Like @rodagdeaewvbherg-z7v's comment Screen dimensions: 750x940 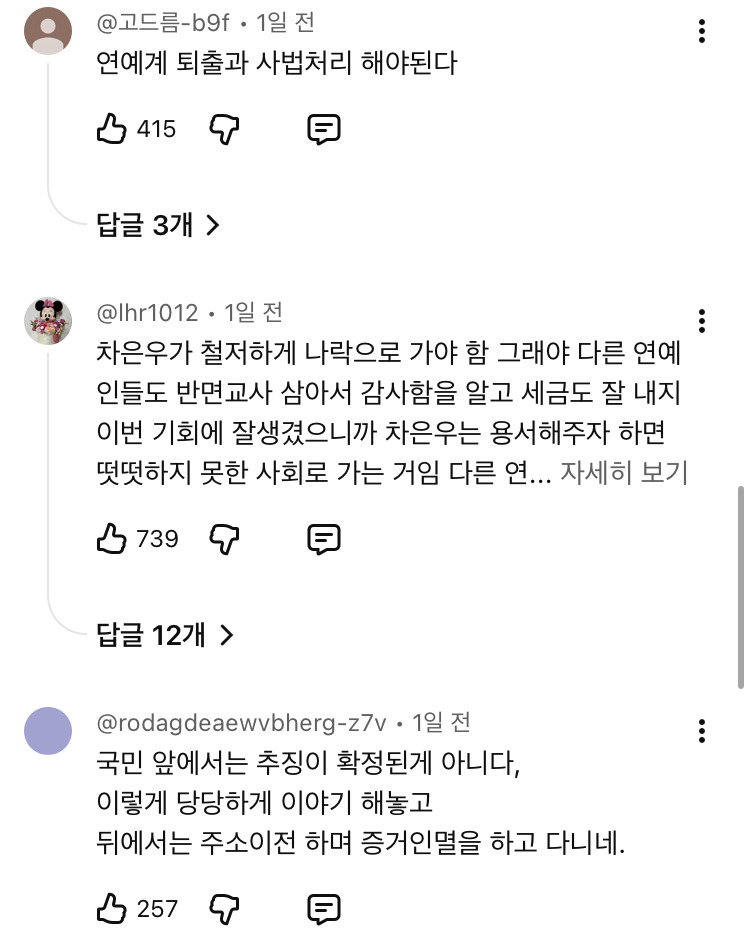(x=112, y=909)
